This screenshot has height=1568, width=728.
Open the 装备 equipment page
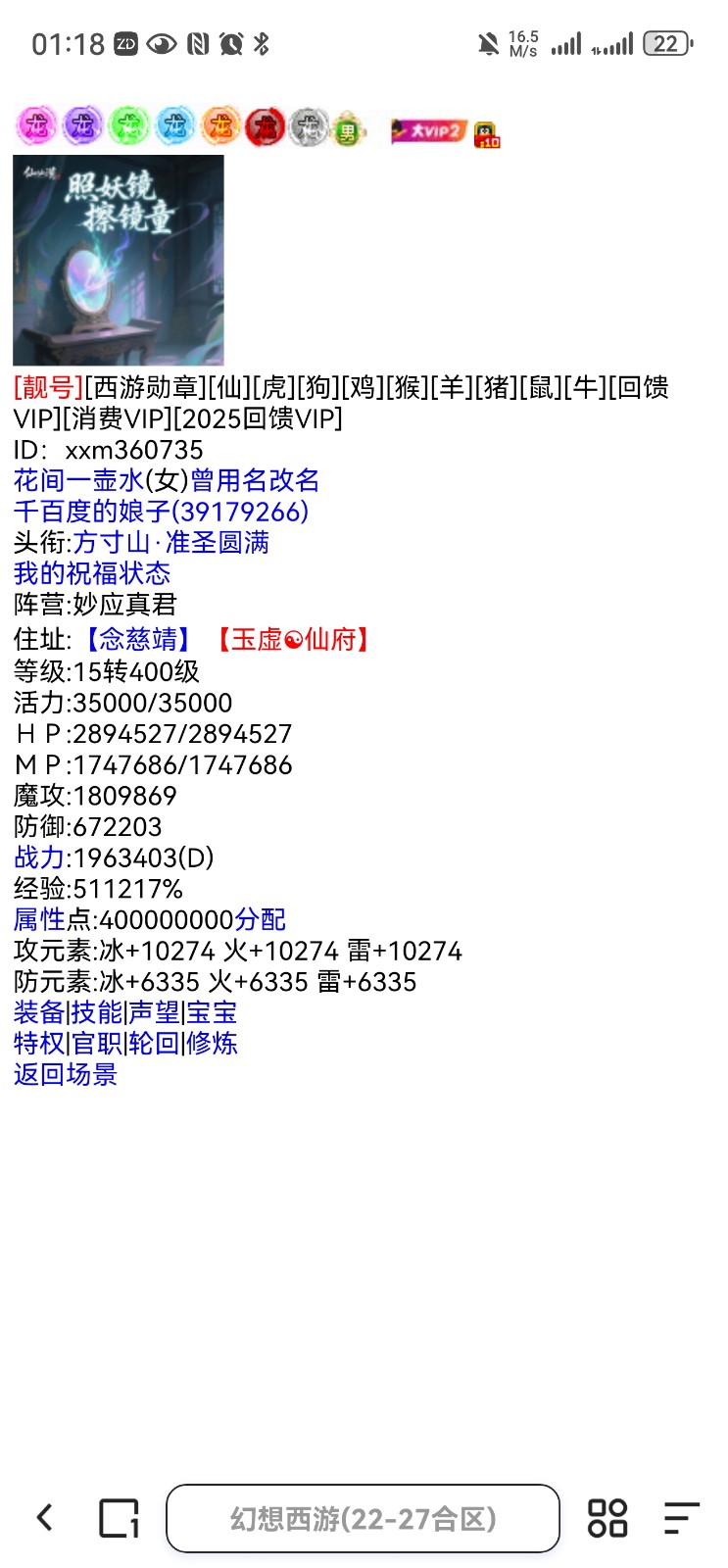tap(39, 1012)
